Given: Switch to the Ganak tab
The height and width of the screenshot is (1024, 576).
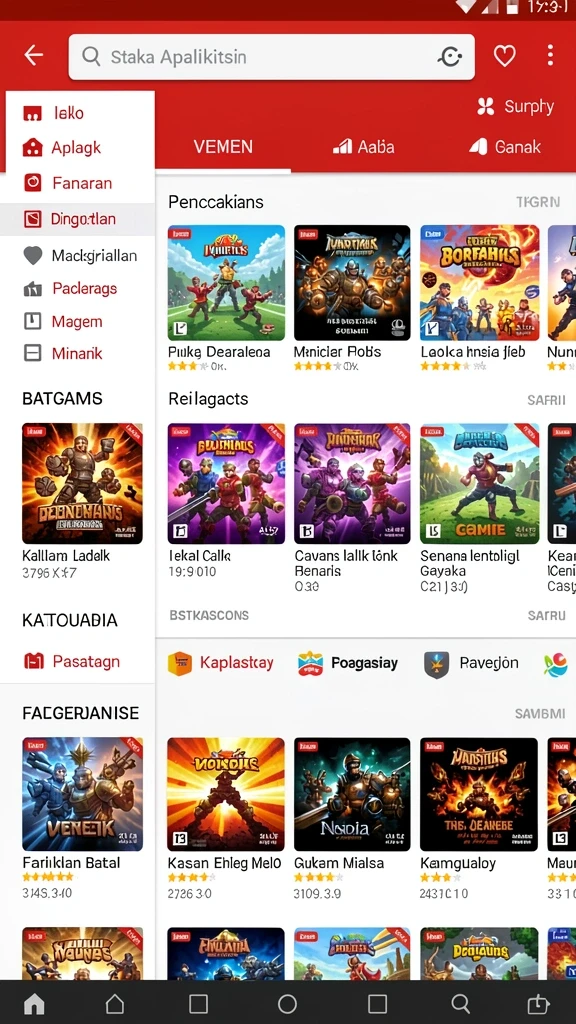Looking at the screenshot, I should tap(505, 146).
